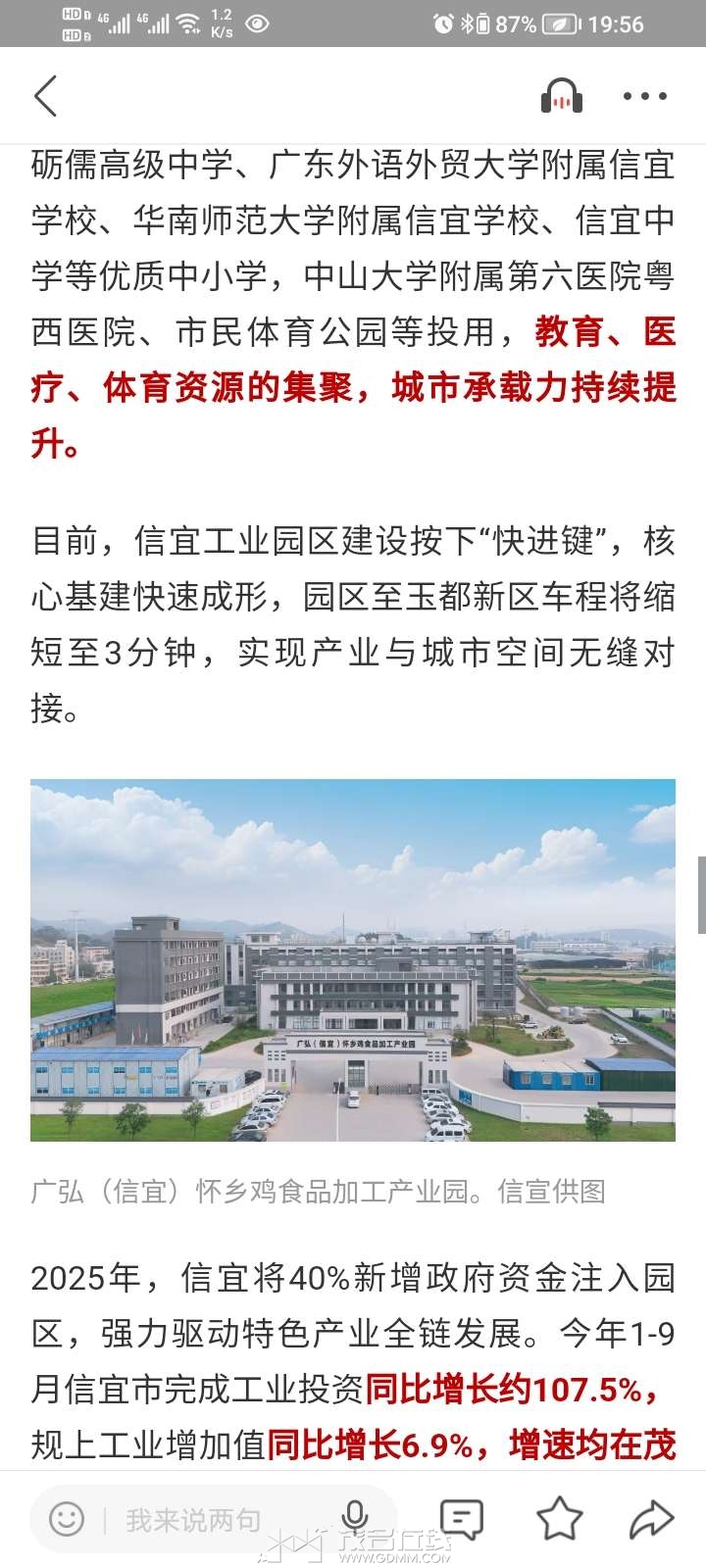View the article's comments
This screenshot has width=706, height=1568.
coord(461,1519)
